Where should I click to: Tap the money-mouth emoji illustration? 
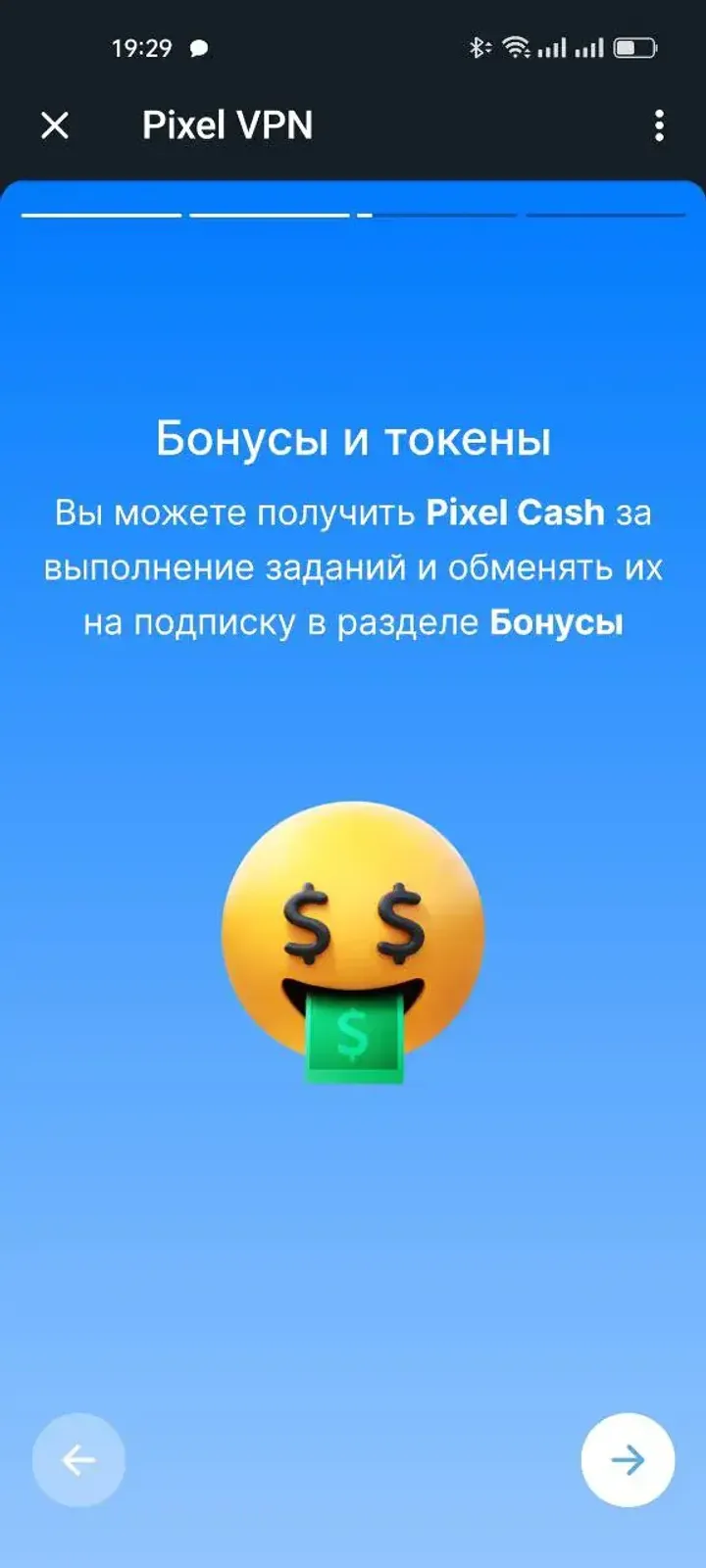(353, 941)
